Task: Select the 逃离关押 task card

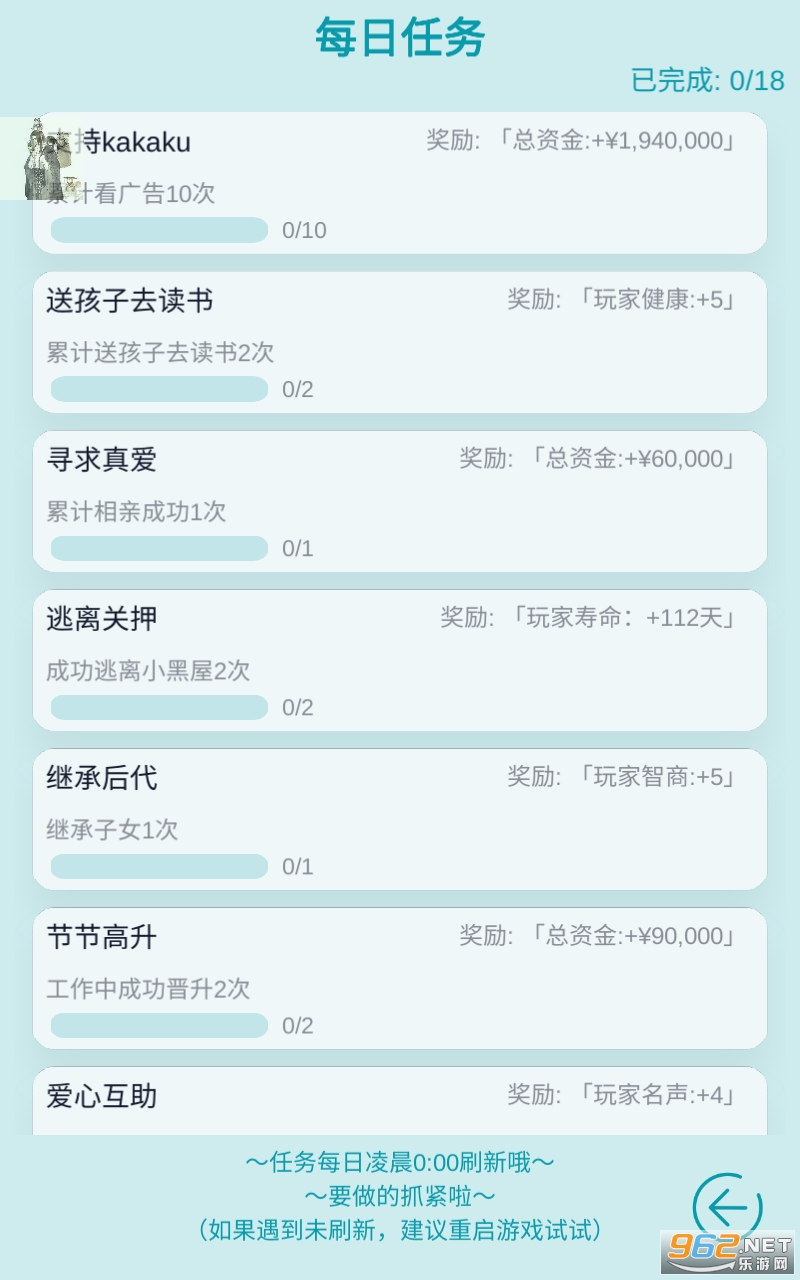Action: pyautogui.click(x=400, y=660)
